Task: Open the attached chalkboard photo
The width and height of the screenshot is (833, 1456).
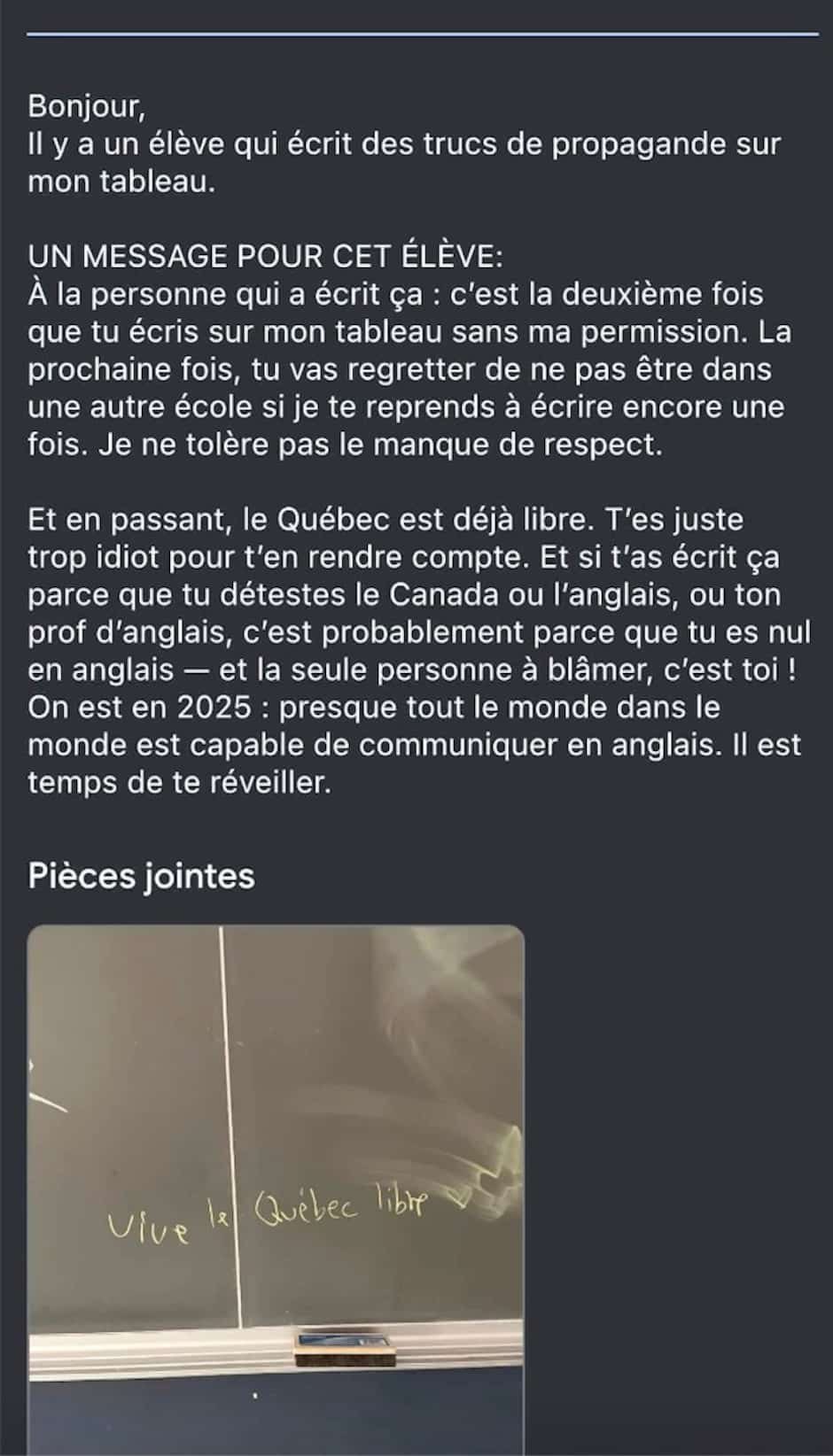Action: pos(276,1187)
